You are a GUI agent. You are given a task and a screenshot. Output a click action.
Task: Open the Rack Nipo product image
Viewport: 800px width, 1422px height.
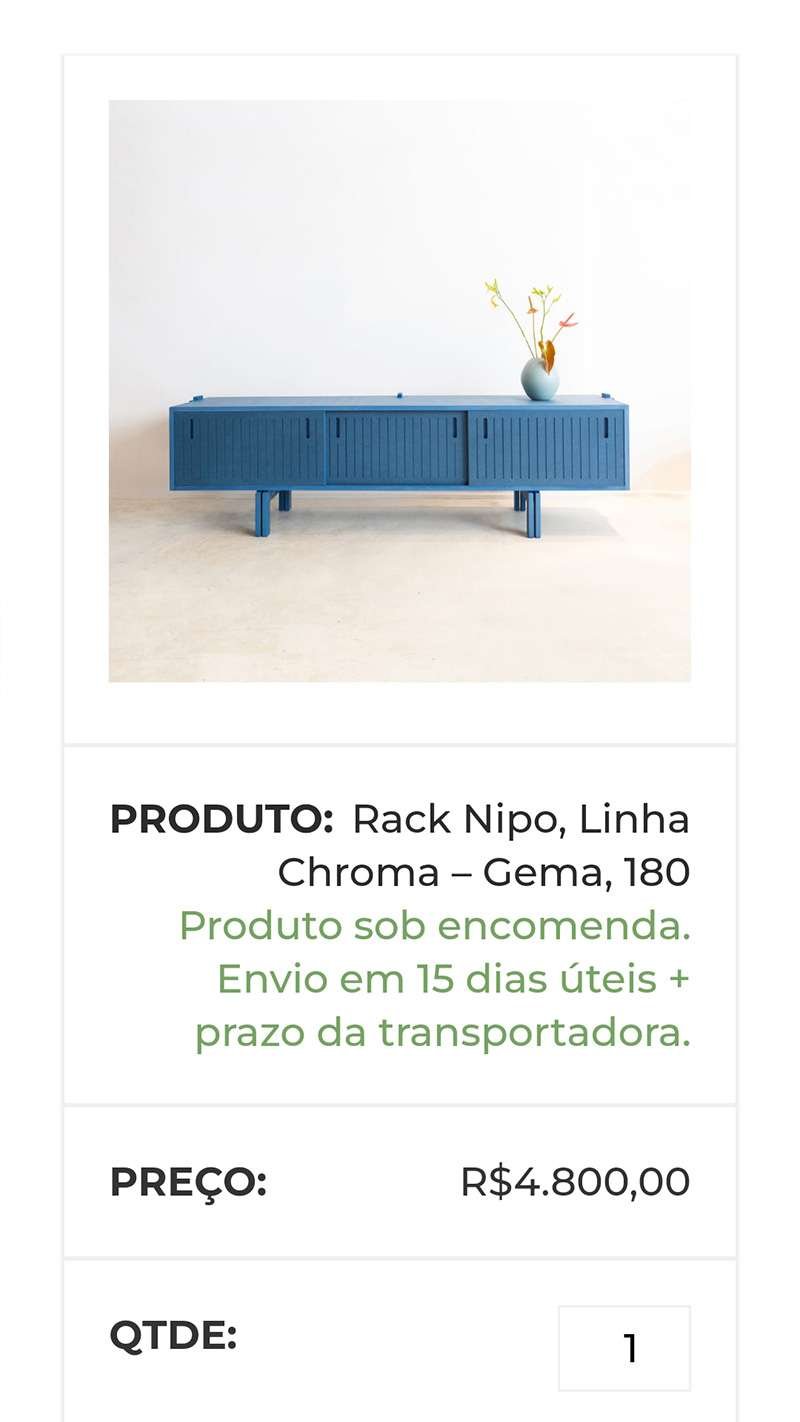pyautogui.click(x=399, y=391)
